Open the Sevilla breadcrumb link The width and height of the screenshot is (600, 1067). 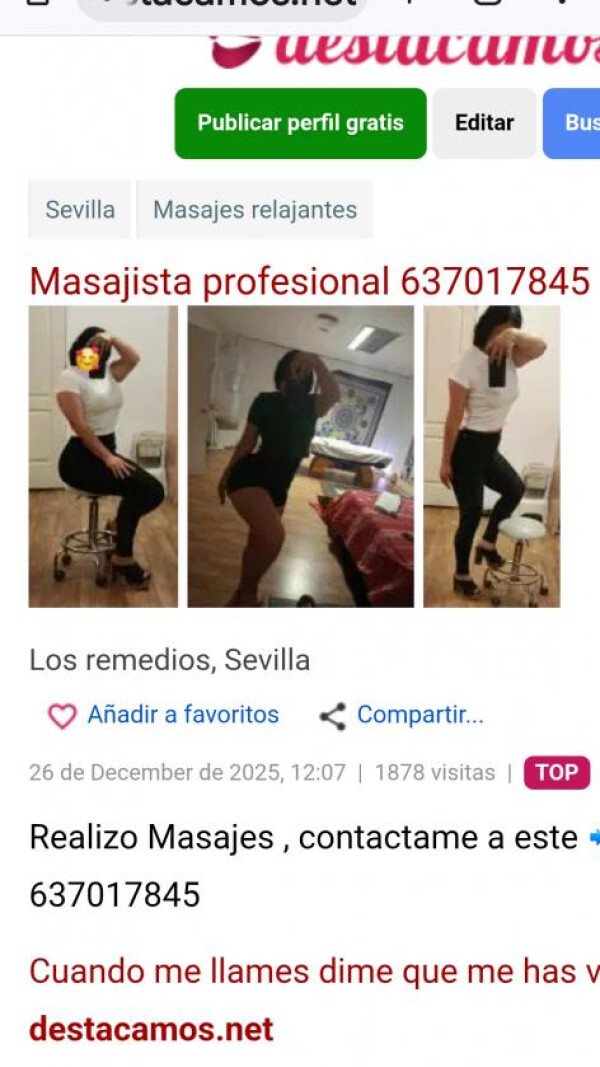(80, 210)
